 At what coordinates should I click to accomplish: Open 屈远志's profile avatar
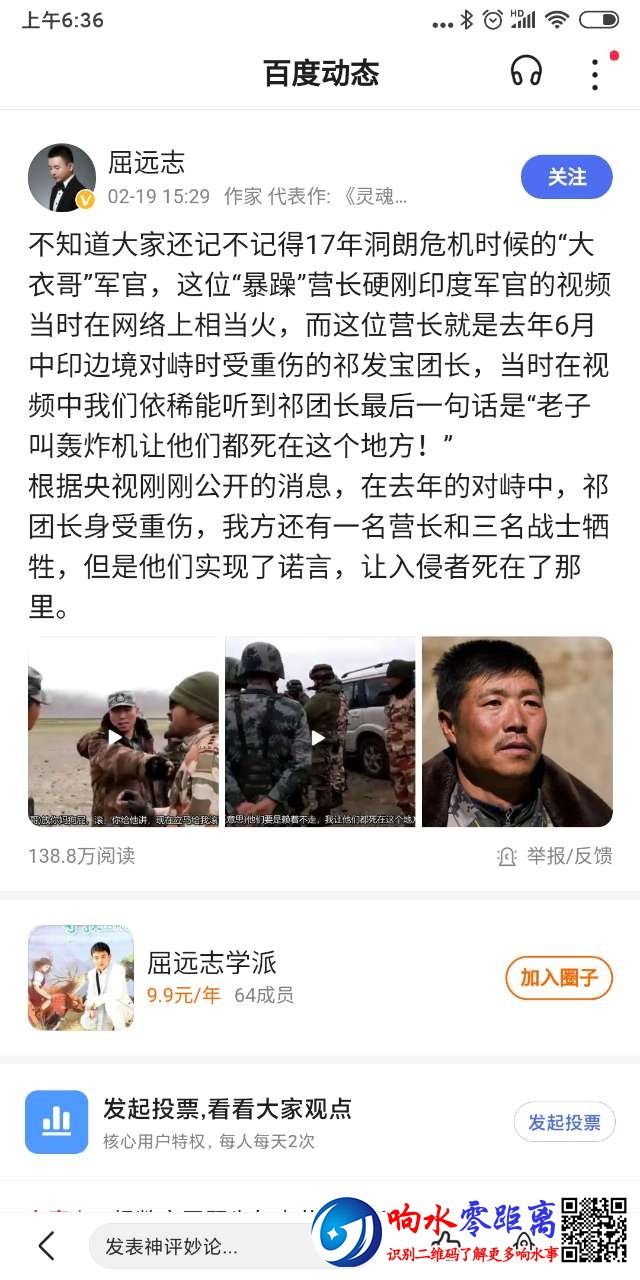62,178
